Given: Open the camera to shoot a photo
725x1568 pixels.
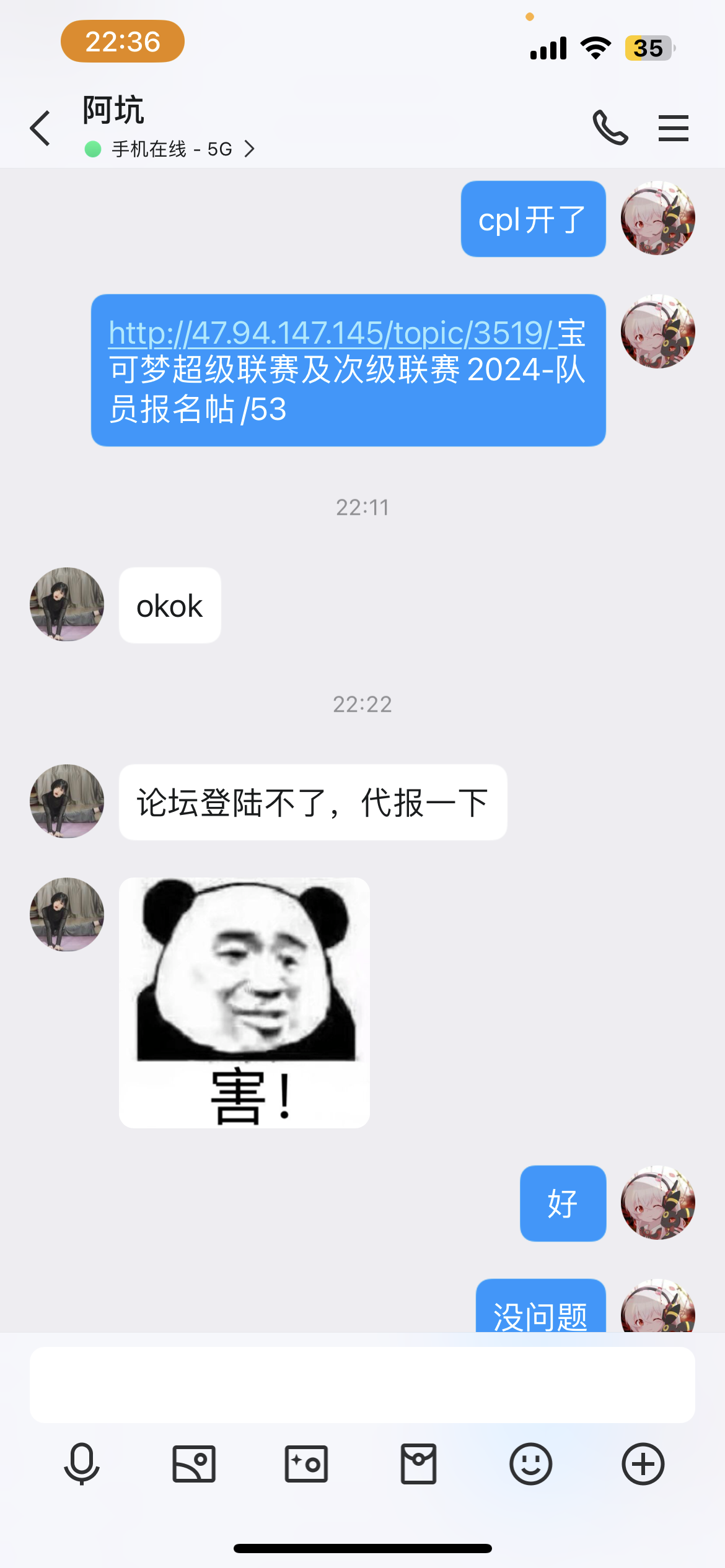Looking at the screenshot, I should tap(306, 1464).
